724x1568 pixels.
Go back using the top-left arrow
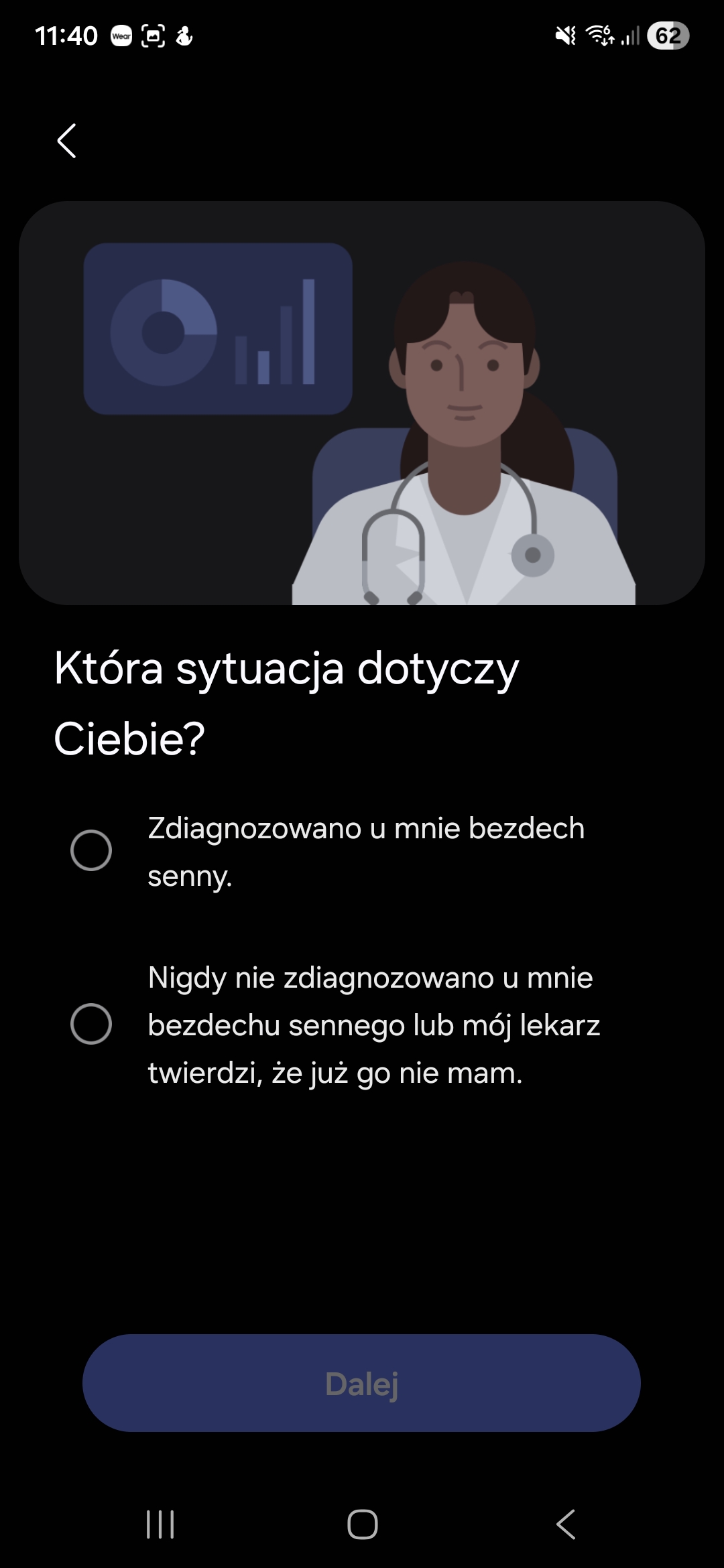(66, 141)
